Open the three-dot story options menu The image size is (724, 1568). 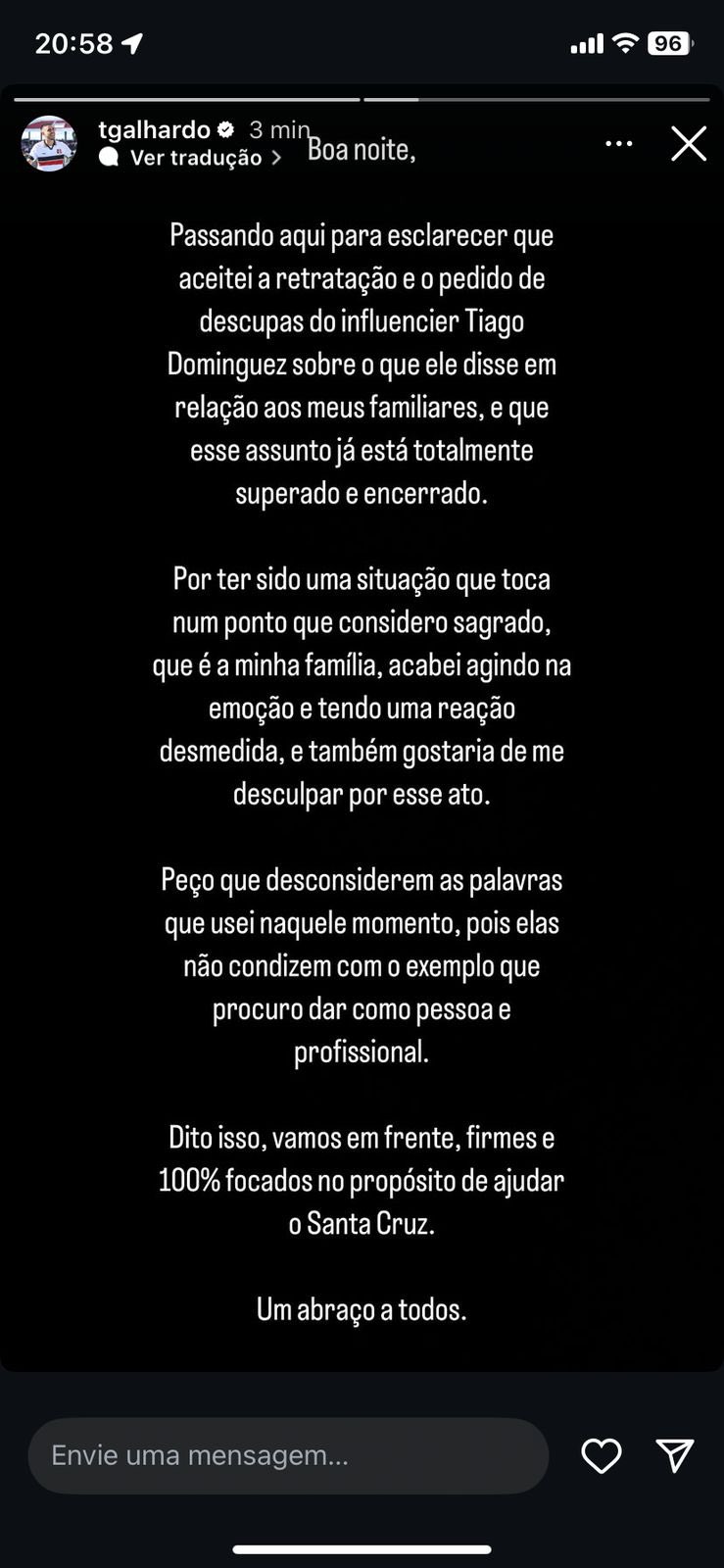(619, 143)
